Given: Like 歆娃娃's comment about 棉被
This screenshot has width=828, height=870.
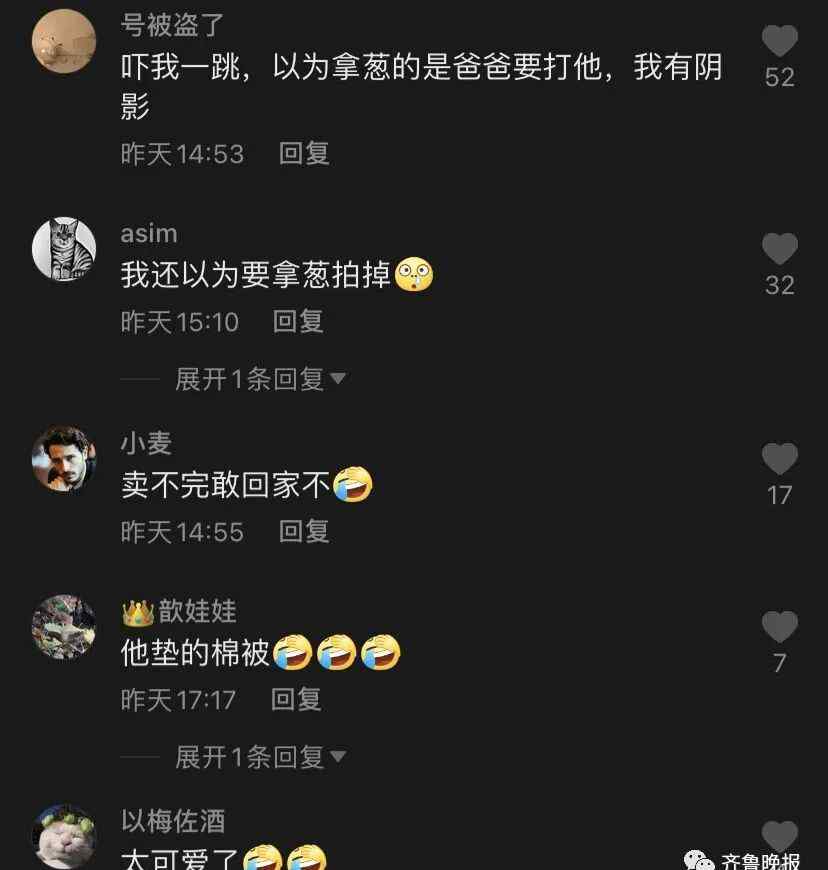Looking at the screenshot, I should [x=779, y=628].
